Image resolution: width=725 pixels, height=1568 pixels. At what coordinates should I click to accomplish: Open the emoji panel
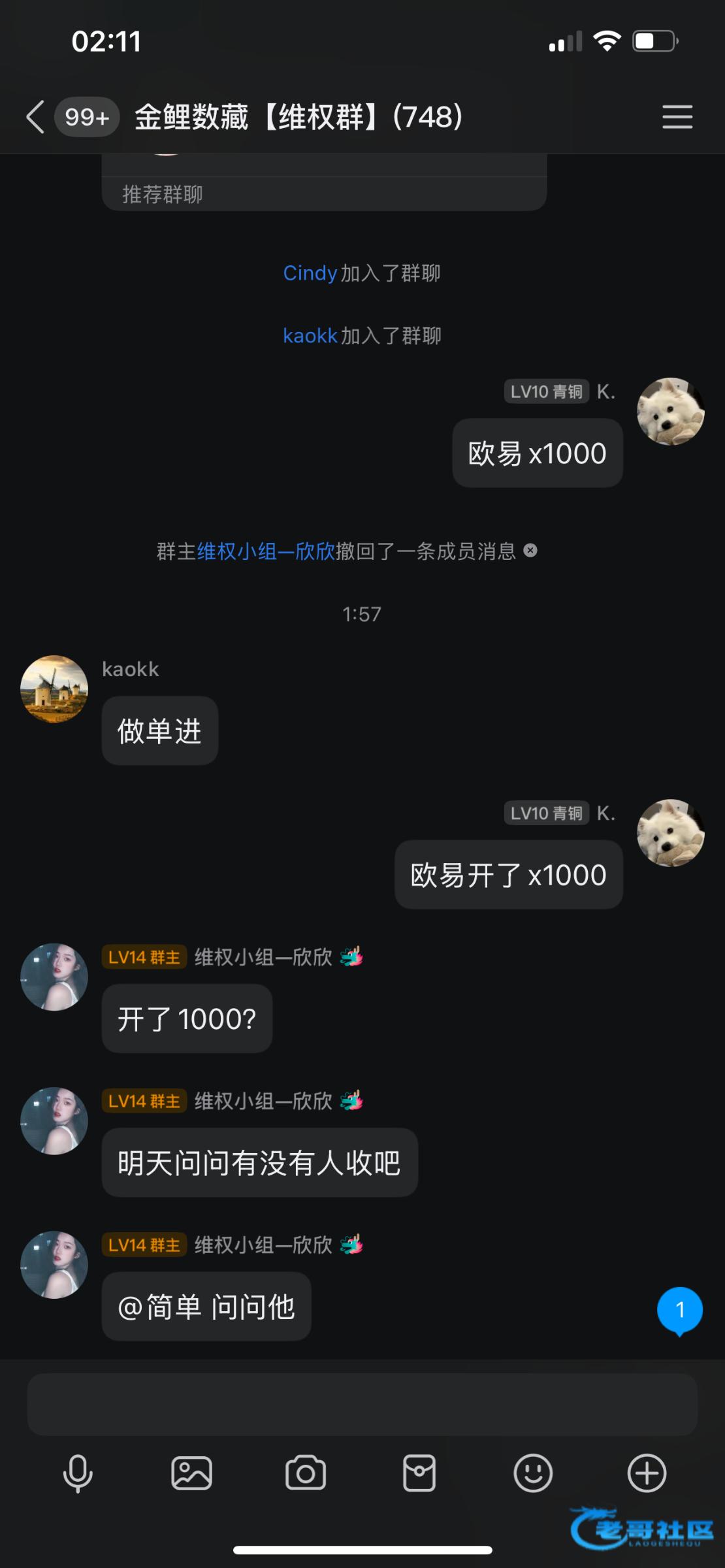(533, 1474)
